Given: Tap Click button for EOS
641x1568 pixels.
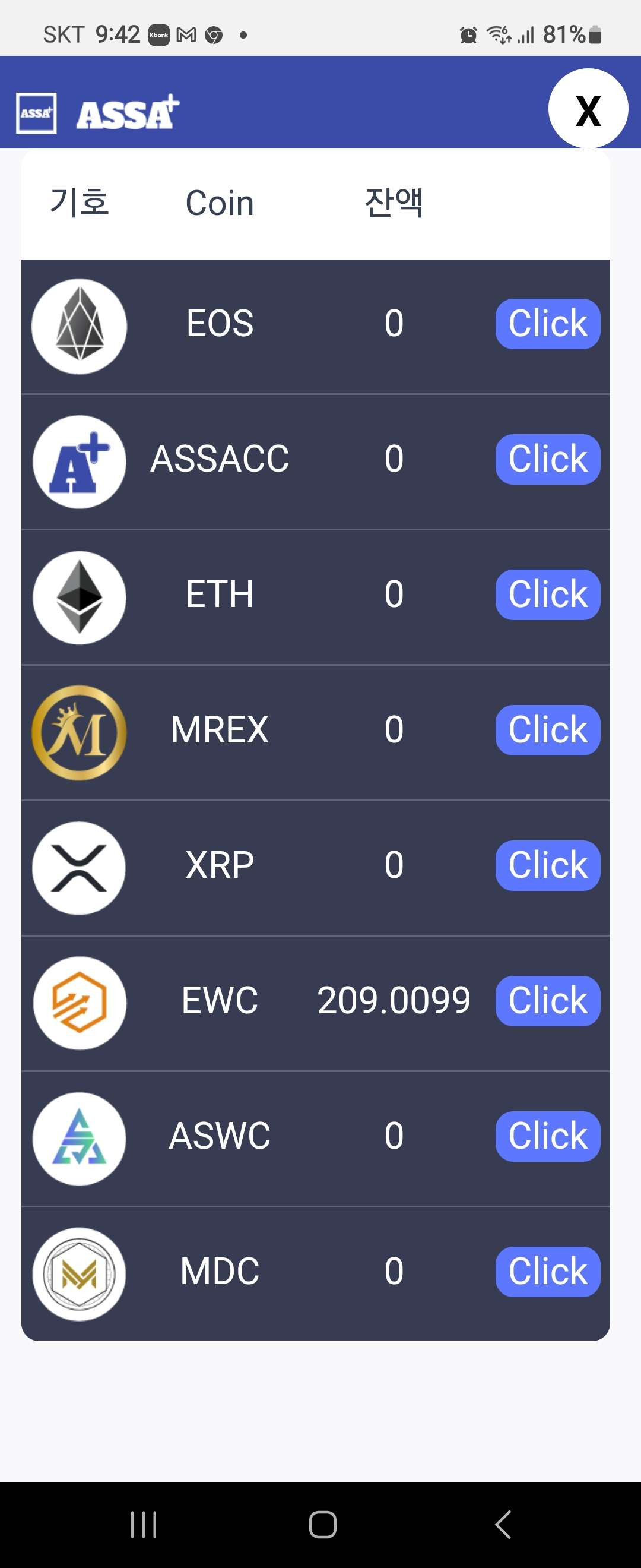Looking at the screenshot, I should pos(547,324).
